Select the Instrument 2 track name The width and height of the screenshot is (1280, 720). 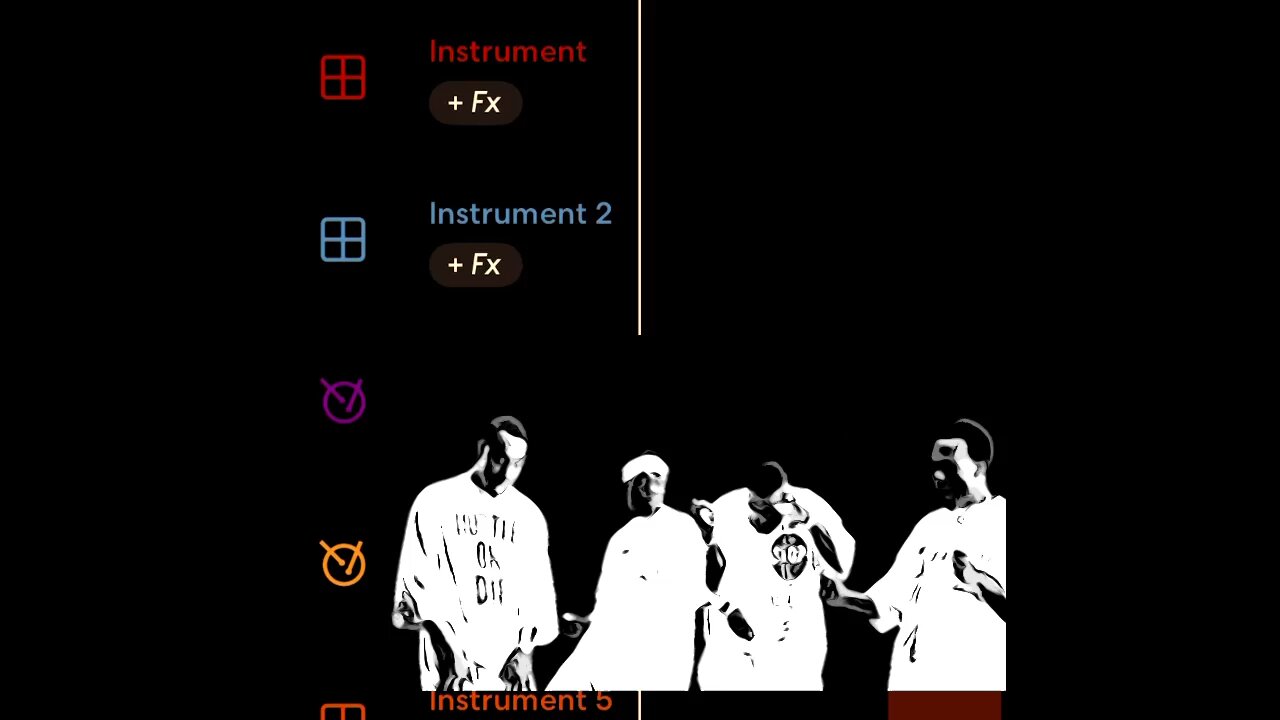tap(520, 214)
